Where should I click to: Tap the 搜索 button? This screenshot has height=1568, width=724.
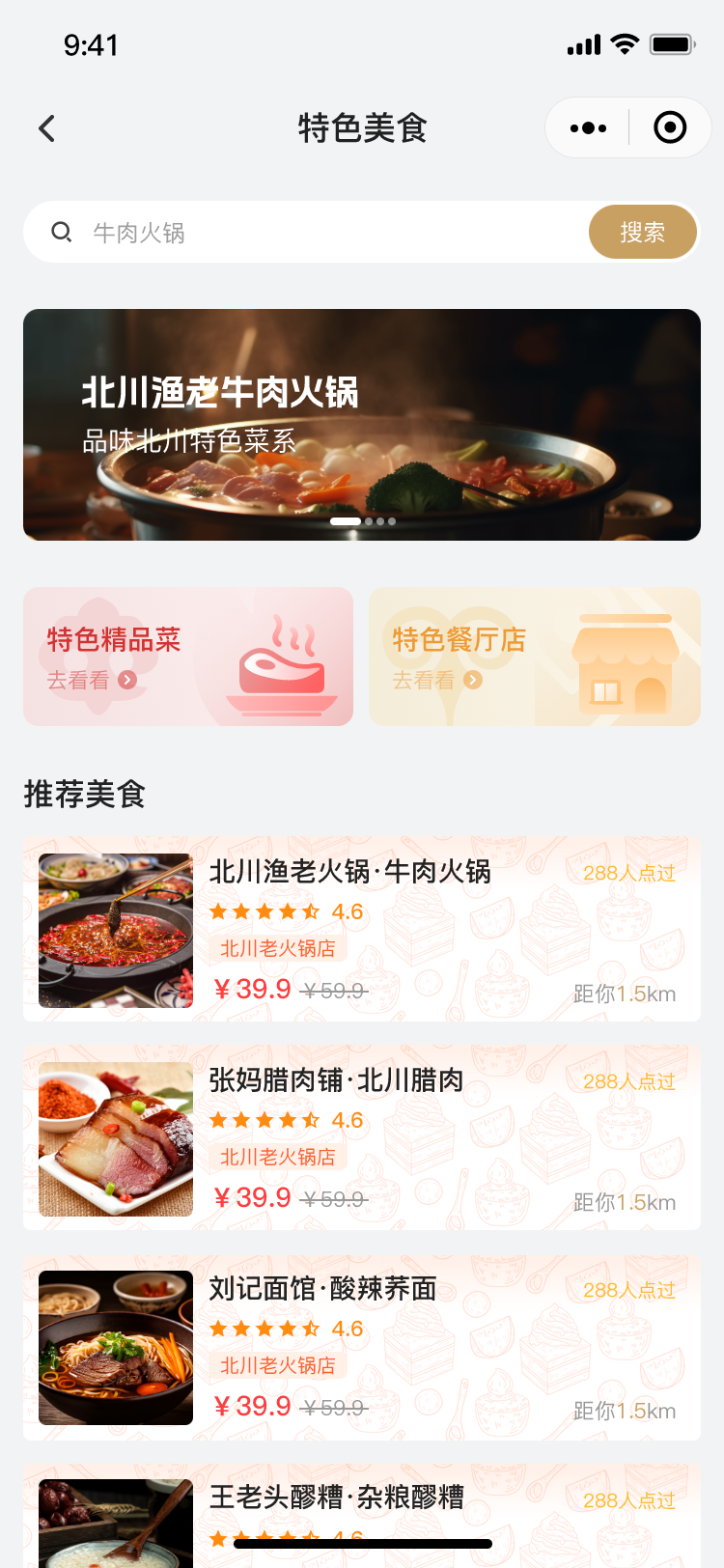642,233
